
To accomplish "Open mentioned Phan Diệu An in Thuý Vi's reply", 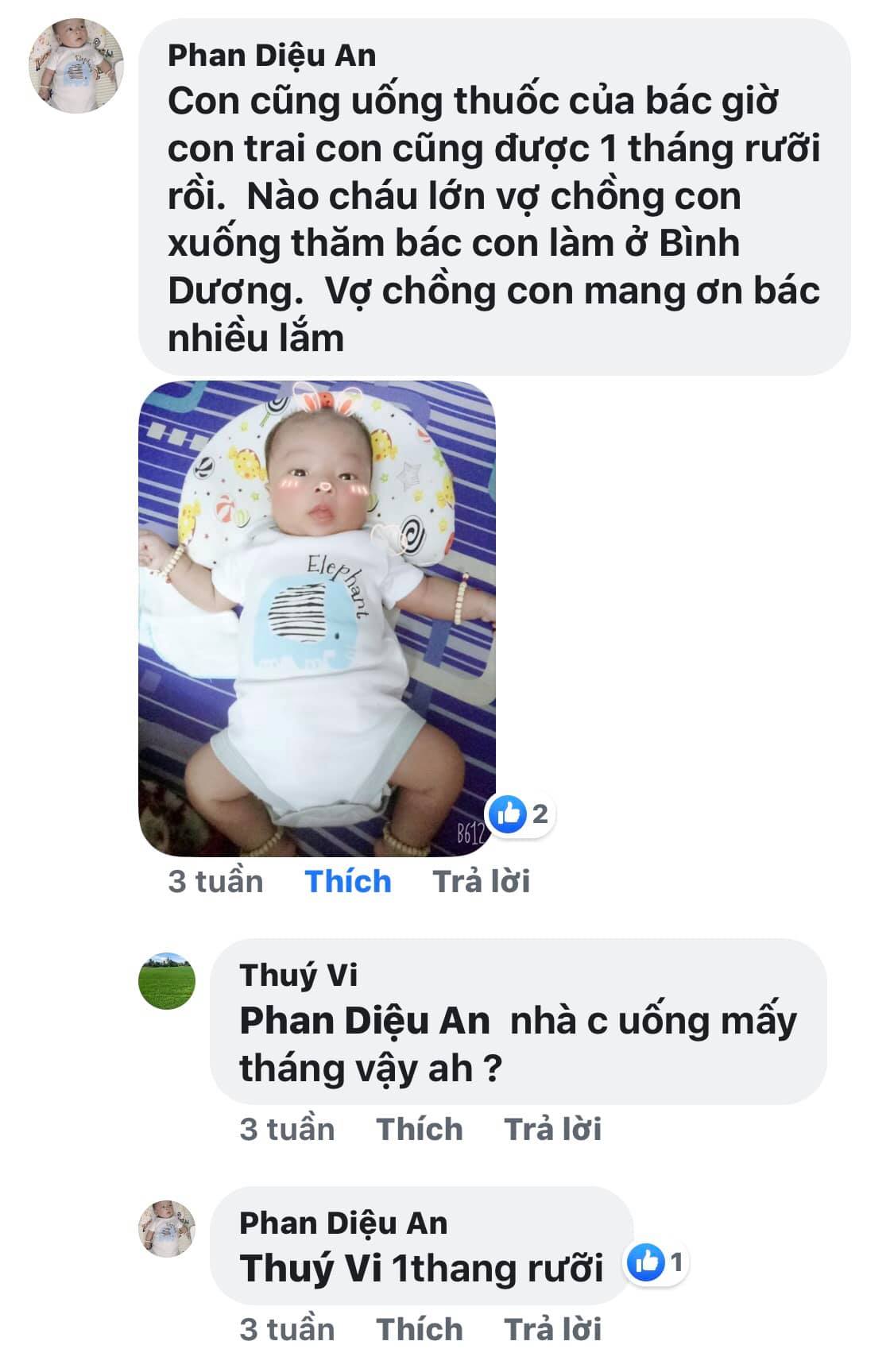I will click(x=365, y=1022).
